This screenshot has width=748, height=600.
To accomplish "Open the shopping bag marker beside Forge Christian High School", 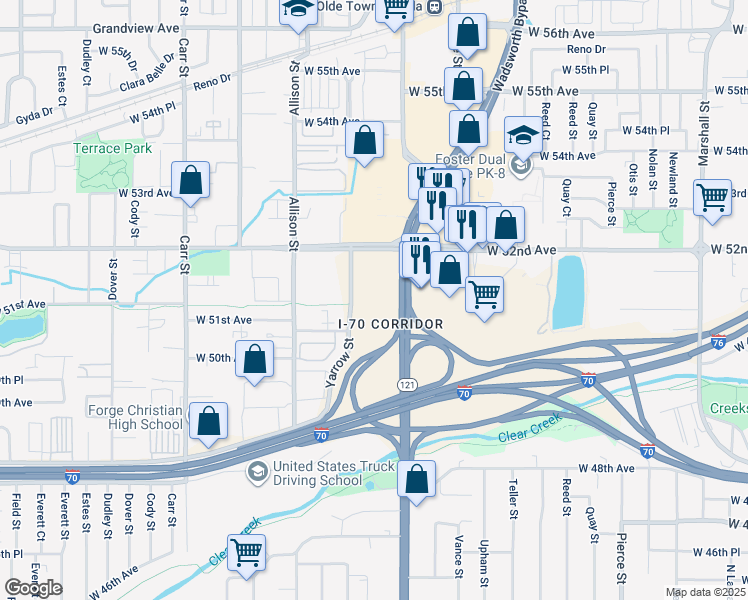I will click(x=208, y=422).
